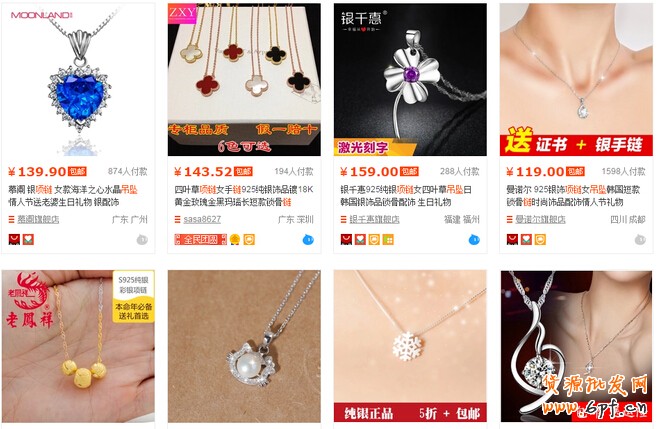The width and height of the screenshot is (657, 429).
Task: Open the four-leaf clover bracelet product image
Action: (x=244, y=80)
